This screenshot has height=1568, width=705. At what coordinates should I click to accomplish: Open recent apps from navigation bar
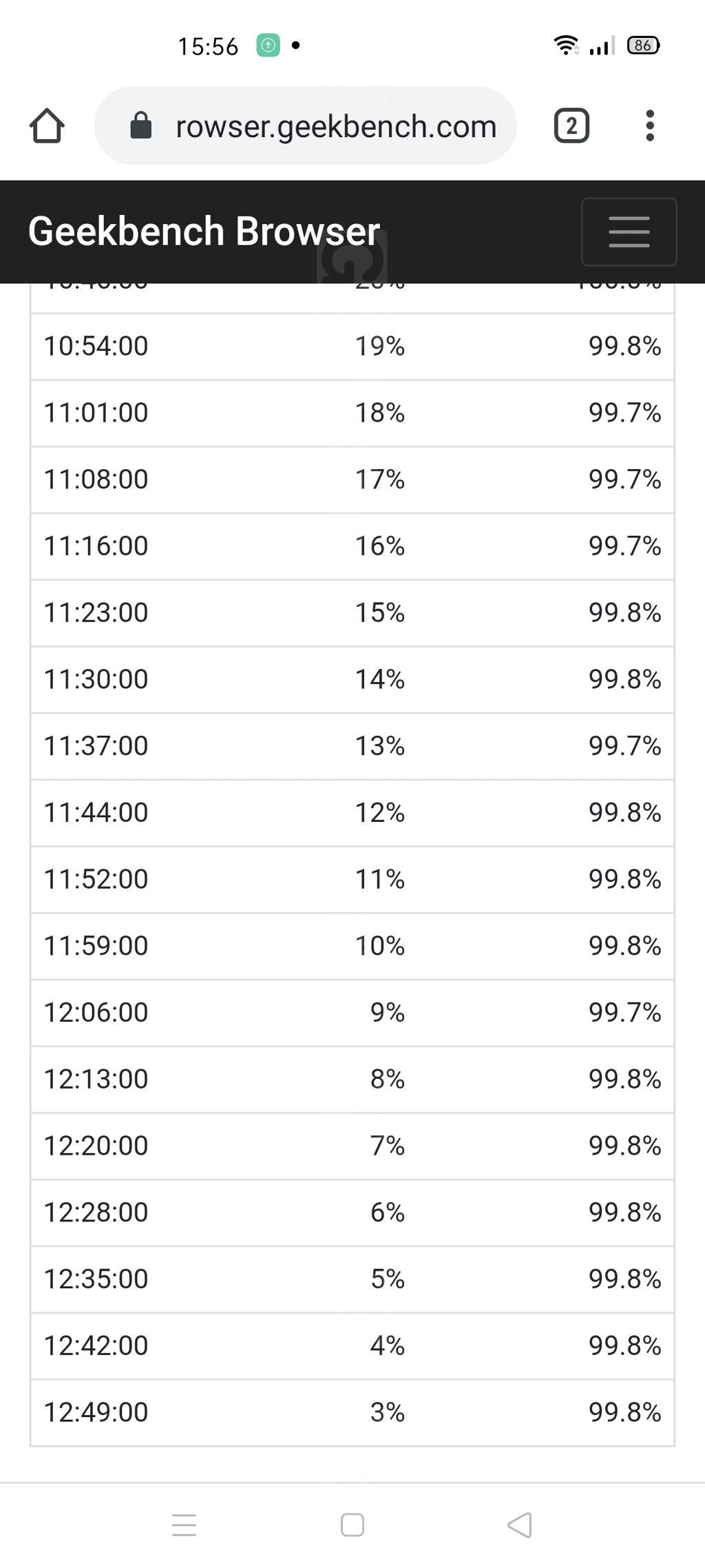pyautogui.click(x=185, y=1525)
